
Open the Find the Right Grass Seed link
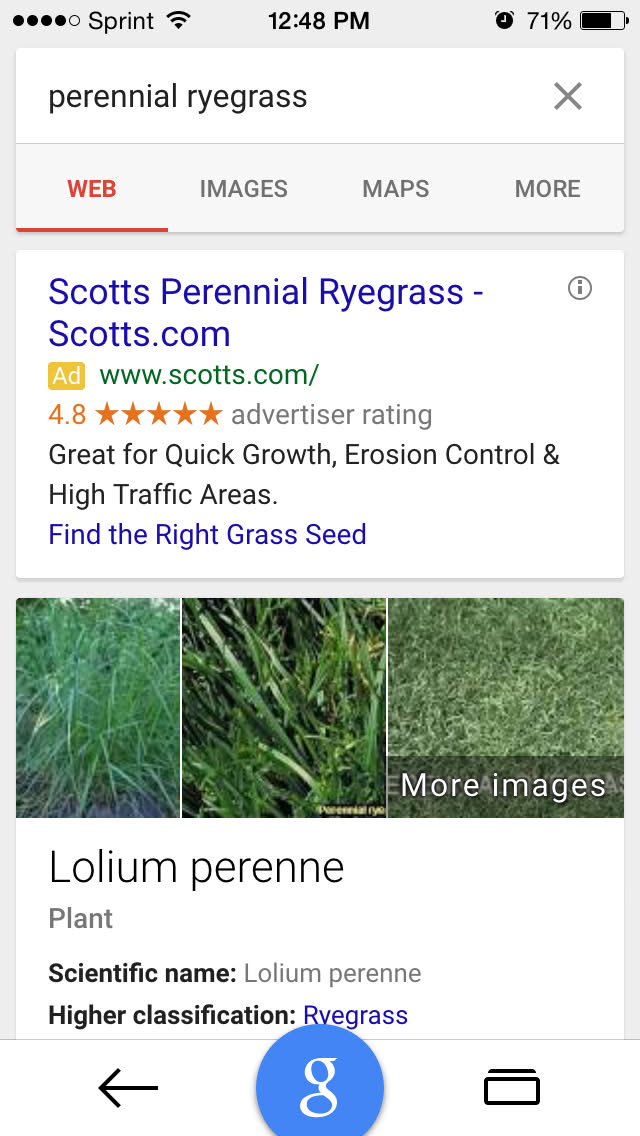click(207, 534)
